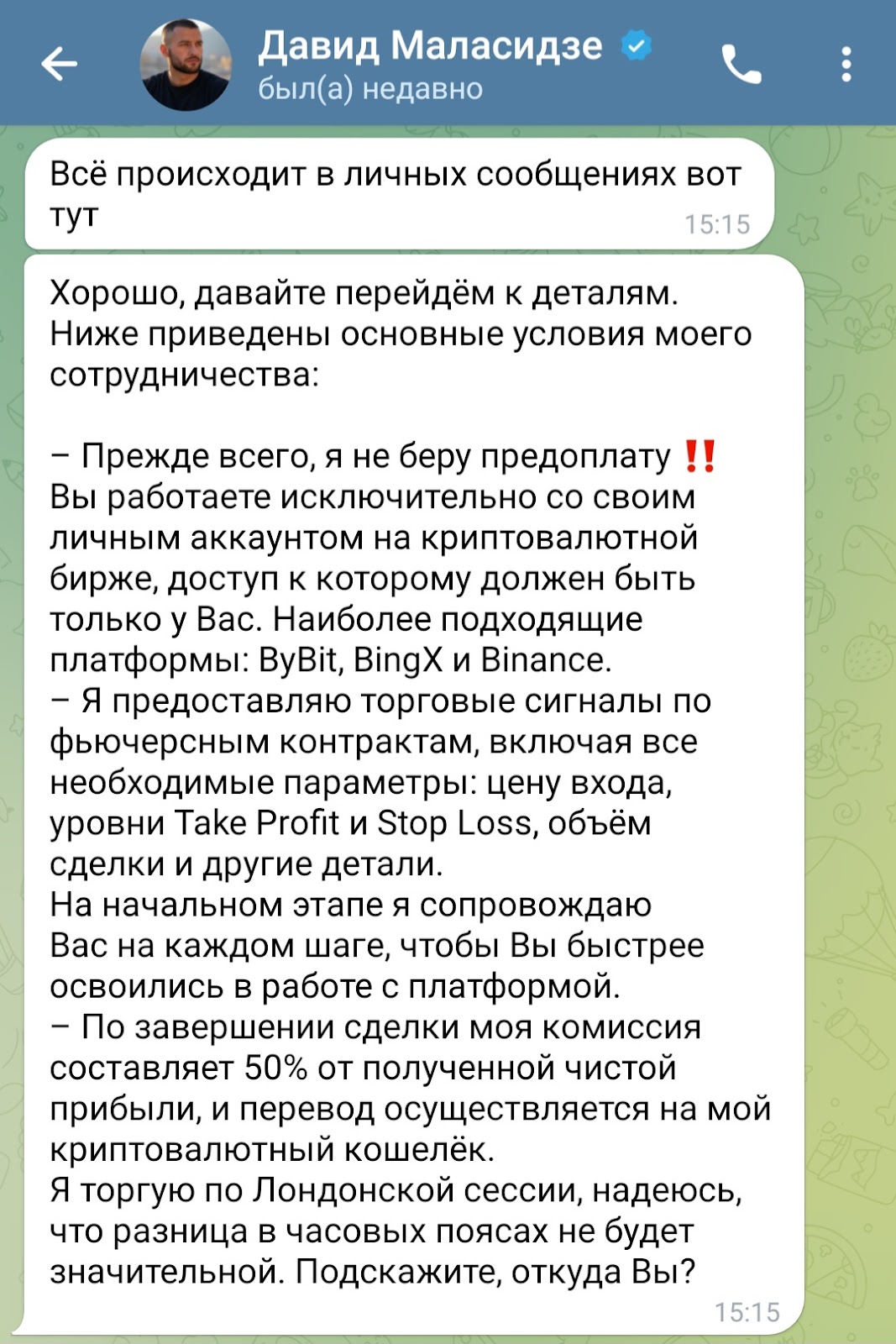
Task: Go back to the chat list
Action: click(x=59, y=64)
